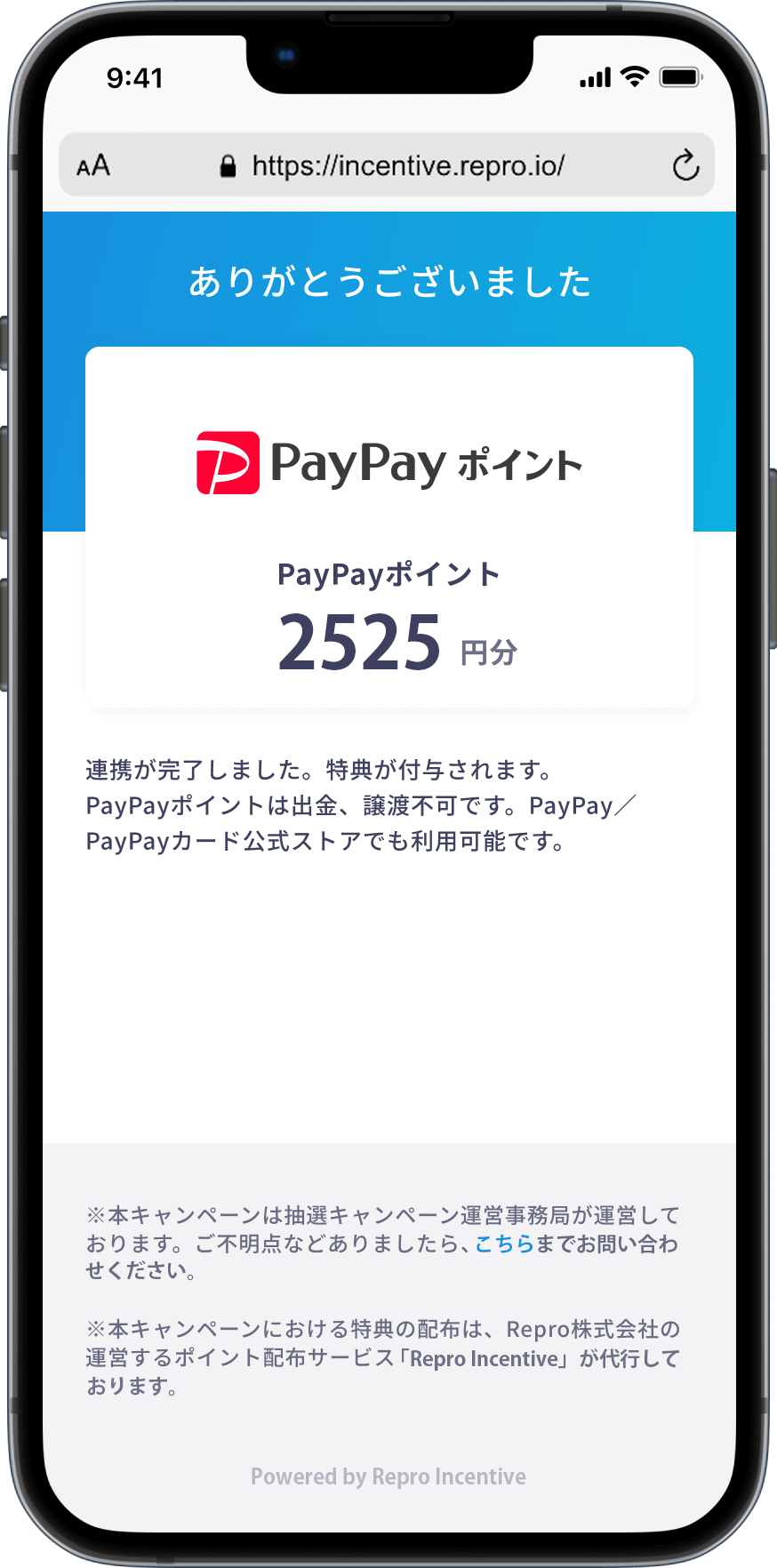Open the こちら contact link
Viewport: 777px width, 1568px height.
click(x=504, y=1244)
